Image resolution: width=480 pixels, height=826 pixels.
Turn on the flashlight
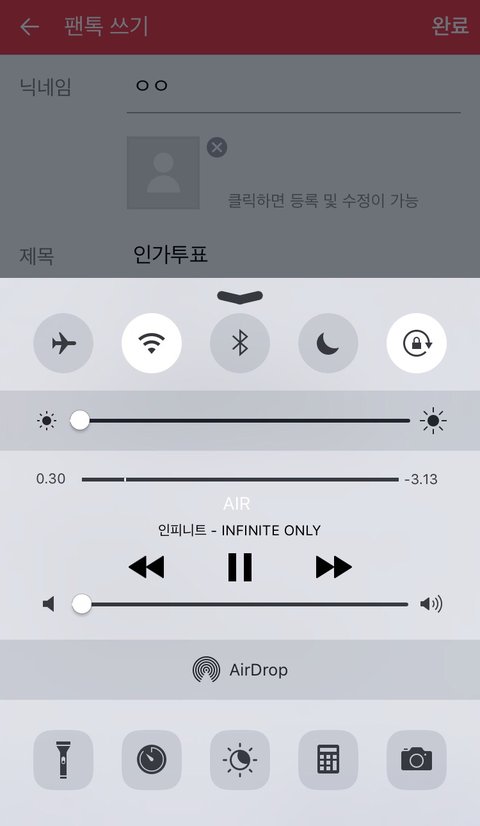coord(63,760)
